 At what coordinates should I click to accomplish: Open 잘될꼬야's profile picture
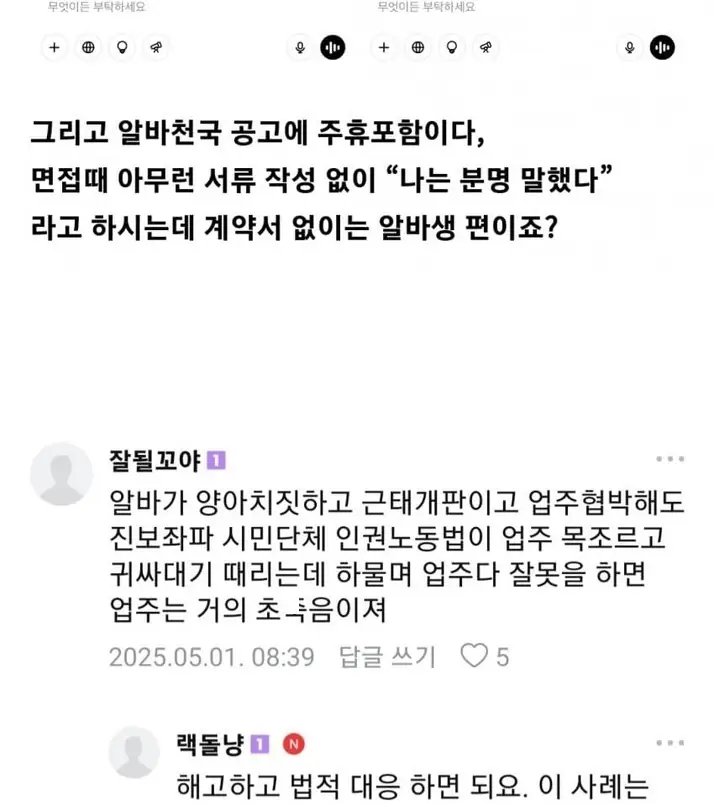coord(62,473)
